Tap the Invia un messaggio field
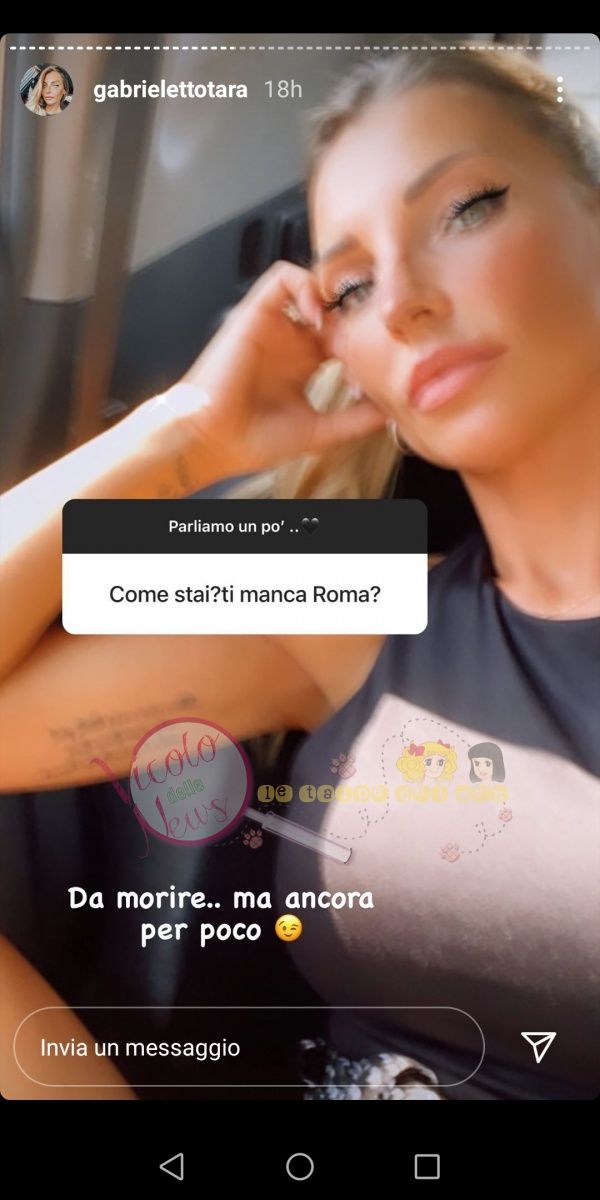This screenshot has width=600, height=1200. (248, 1047)
